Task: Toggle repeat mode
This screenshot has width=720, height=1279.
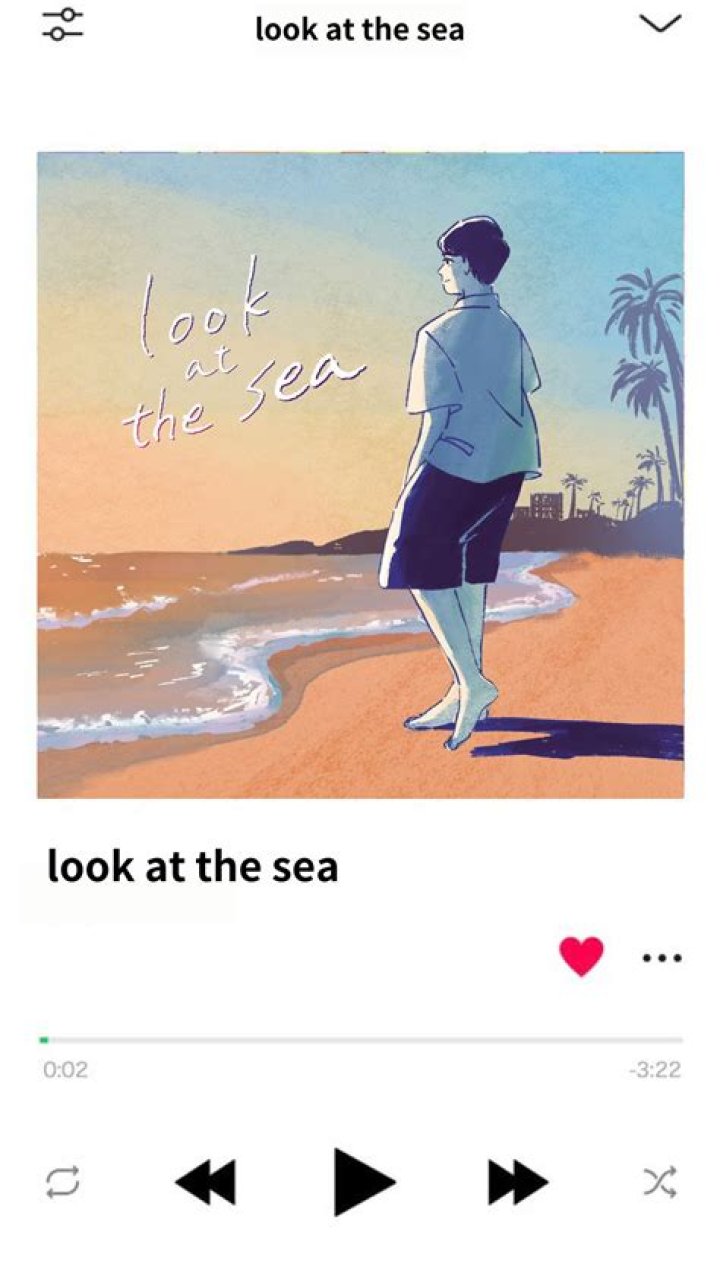Action: click(63, 1183)
